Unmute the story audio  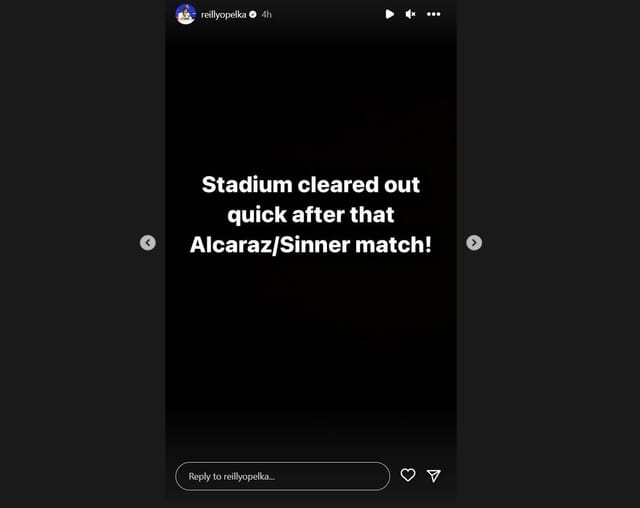pyautogui.click(x=410, y=14)
